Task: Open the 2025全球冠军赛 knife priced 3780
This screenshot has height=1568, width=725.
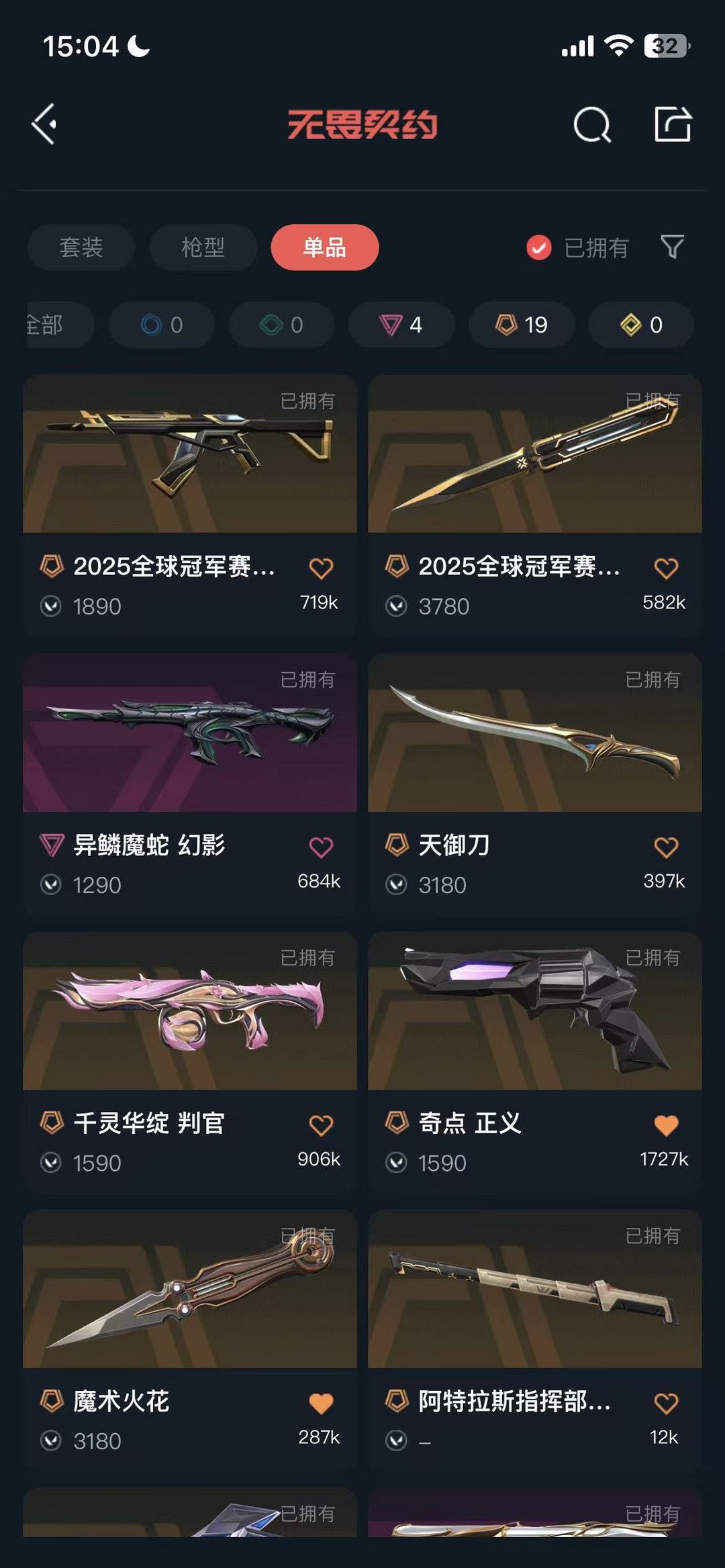Action: 535,505
